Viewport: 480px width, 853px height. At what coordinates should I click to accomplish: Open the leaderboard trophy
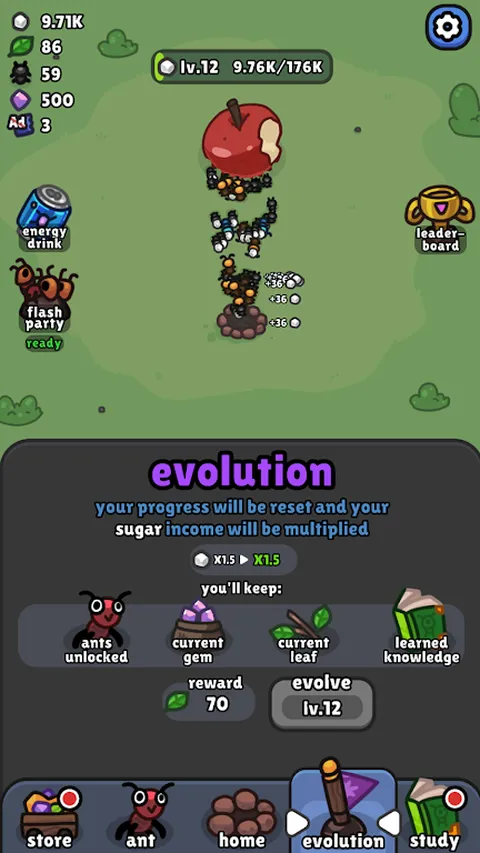pos(440,219)
